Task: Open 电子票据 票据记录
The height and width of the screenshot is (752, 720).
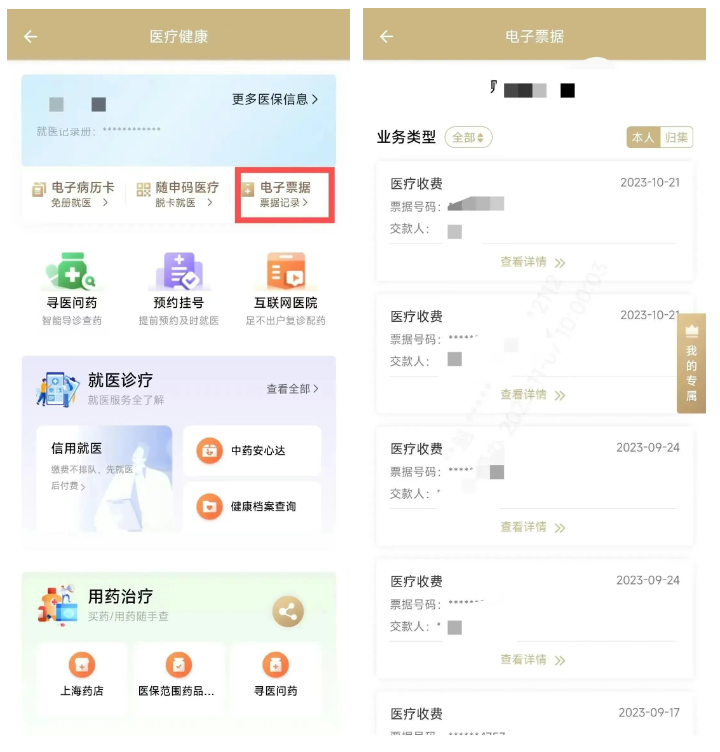Action: (x=284, y=194)
